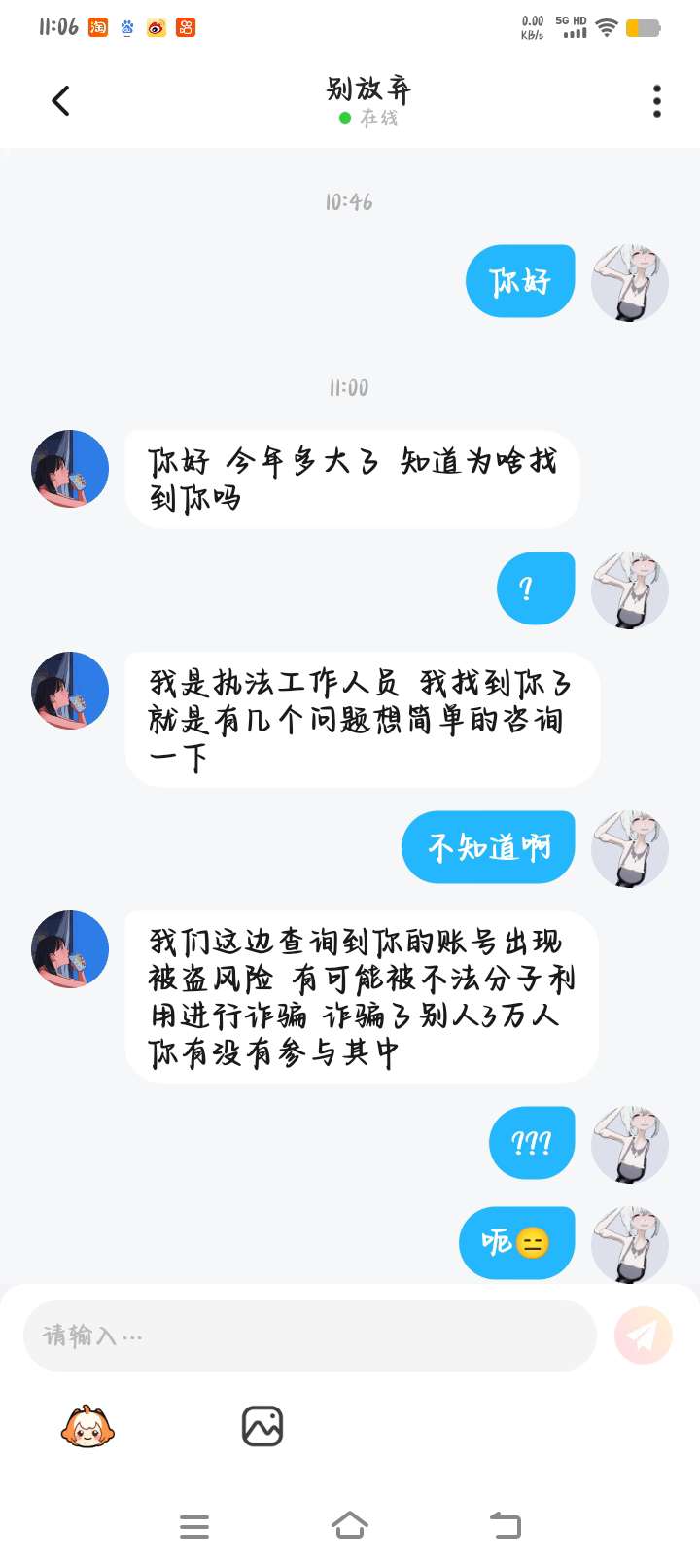The height and width of the screenshot is (1568, 700).
Task: Attach a picture from the gallery
Action: pyautogui.click(x=262, y=1427)
